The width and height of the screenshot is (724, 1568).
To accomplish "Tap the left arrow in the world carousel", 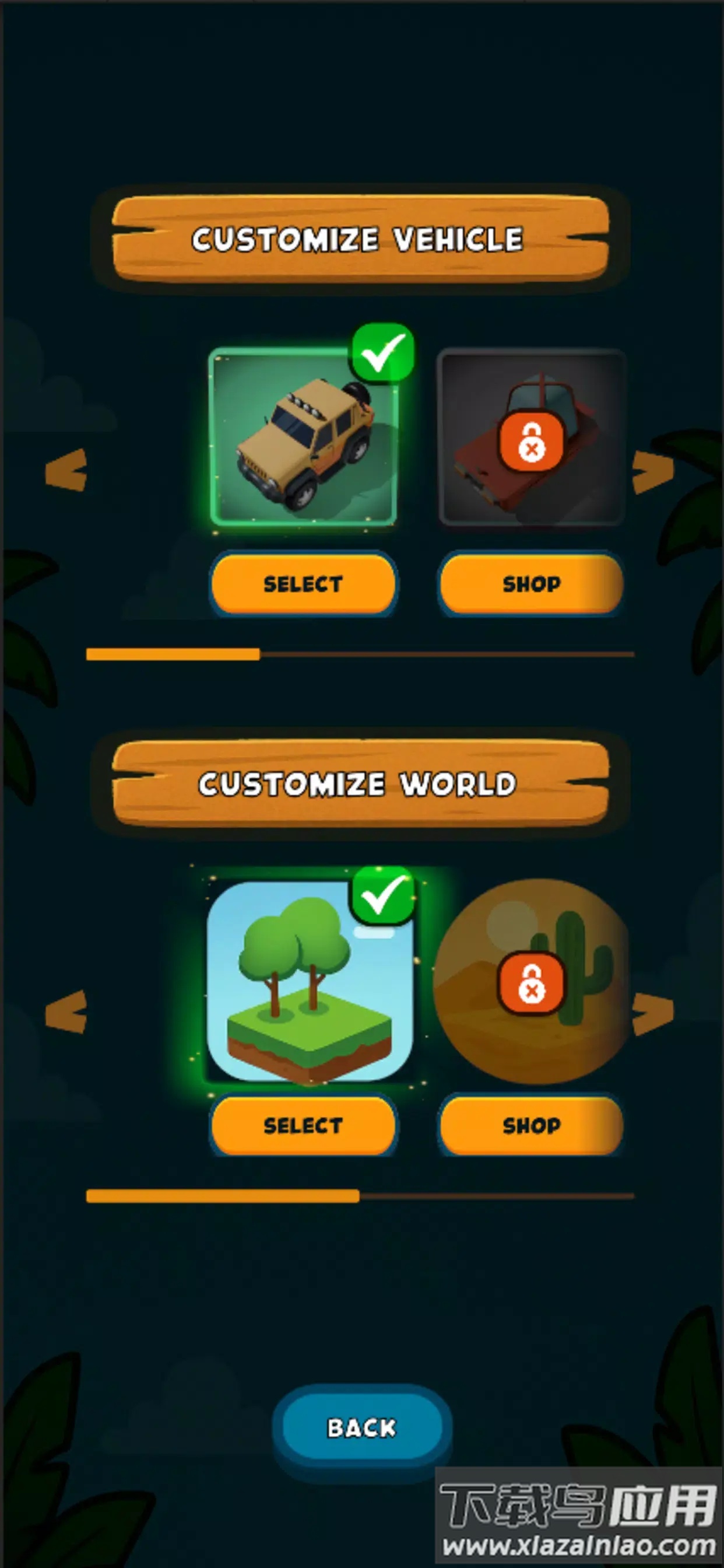I will point(66,1011).
